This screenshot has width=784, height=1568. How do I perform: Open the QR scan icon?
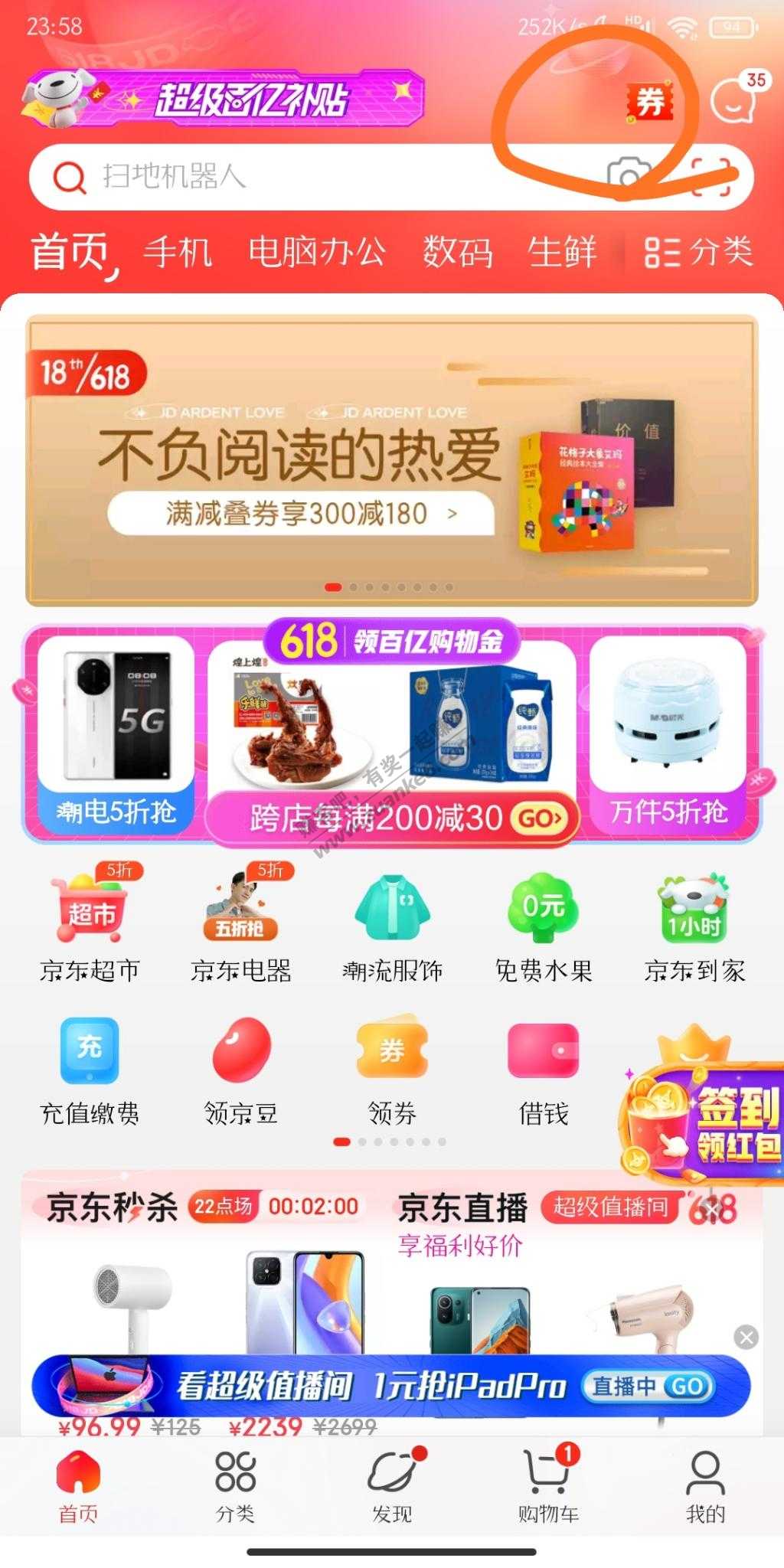tap(714, 177)
